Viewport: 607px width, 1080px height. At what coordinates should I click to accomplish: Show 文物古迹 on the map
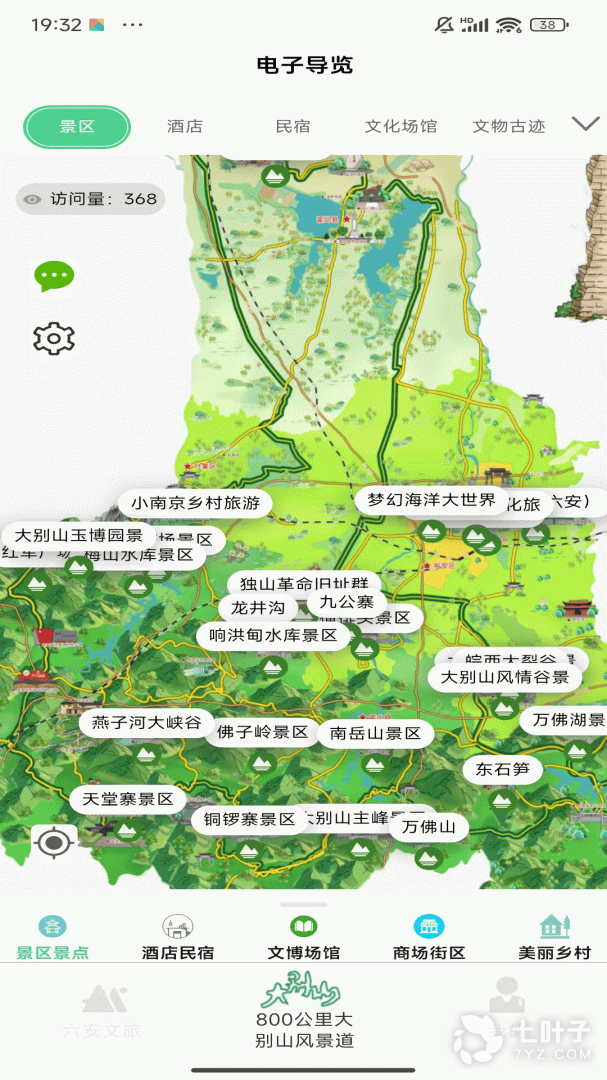pyautogui.click(x=509, y=126)
